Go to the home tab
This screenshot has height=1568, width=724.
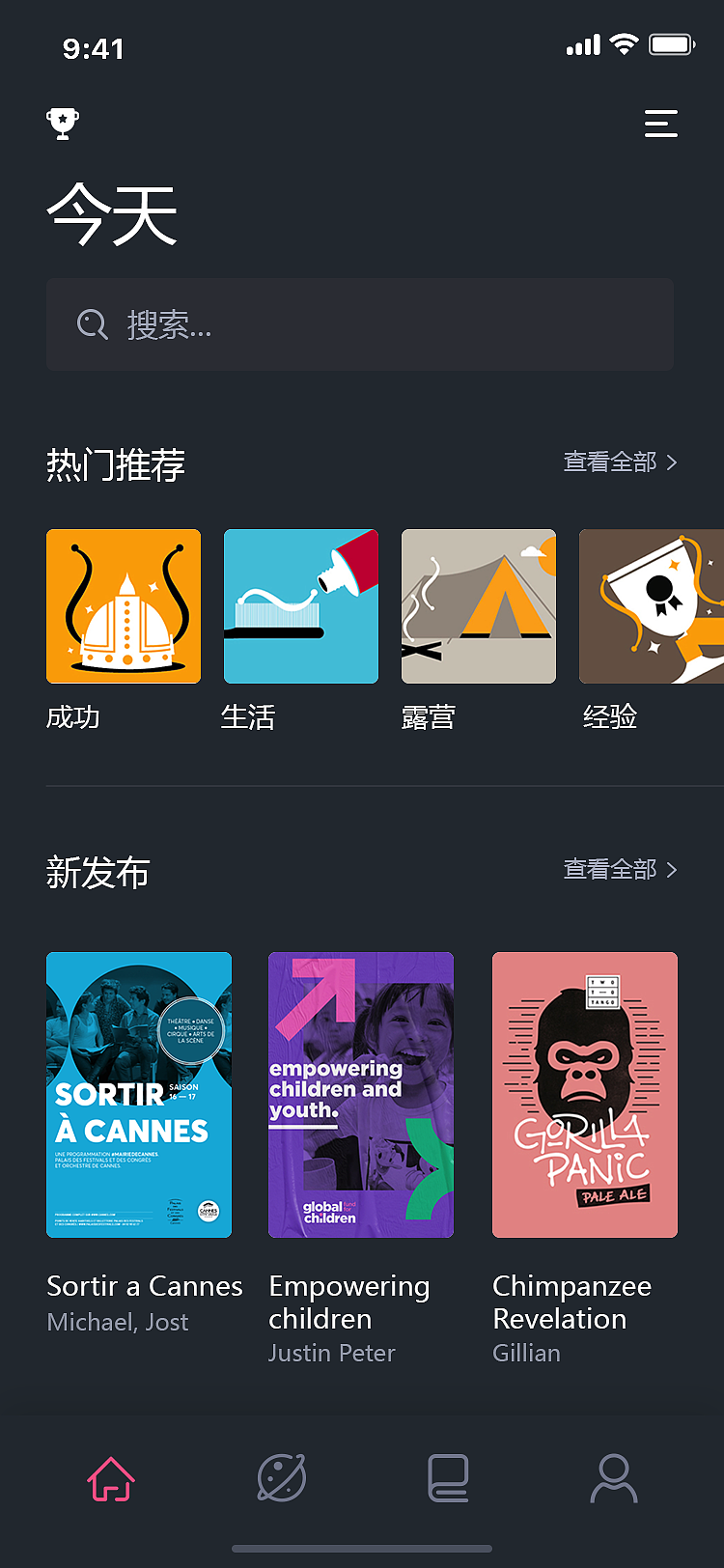coord(111,1478)
